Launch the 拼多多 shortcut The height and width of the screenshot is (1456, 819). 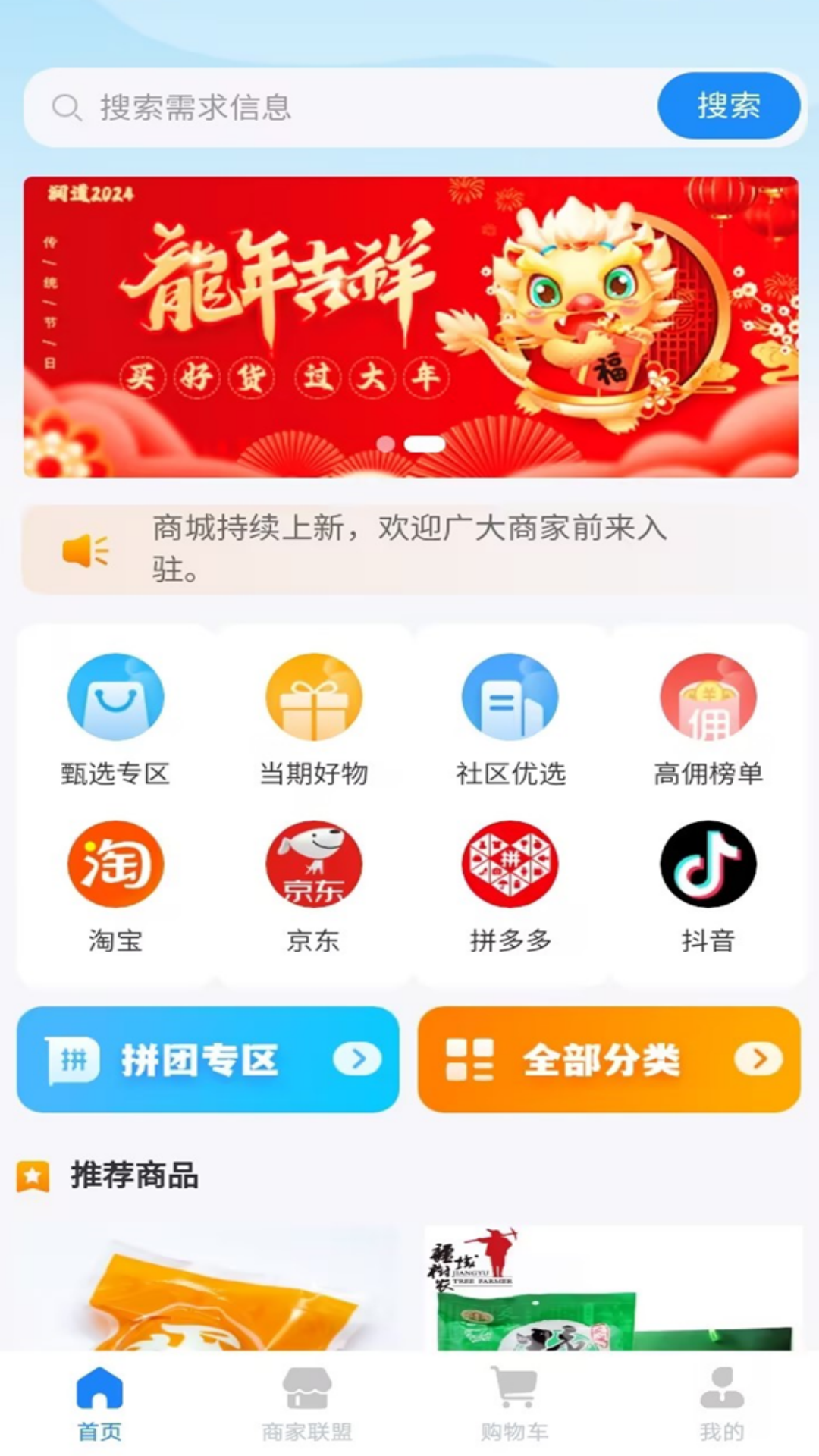510,884
